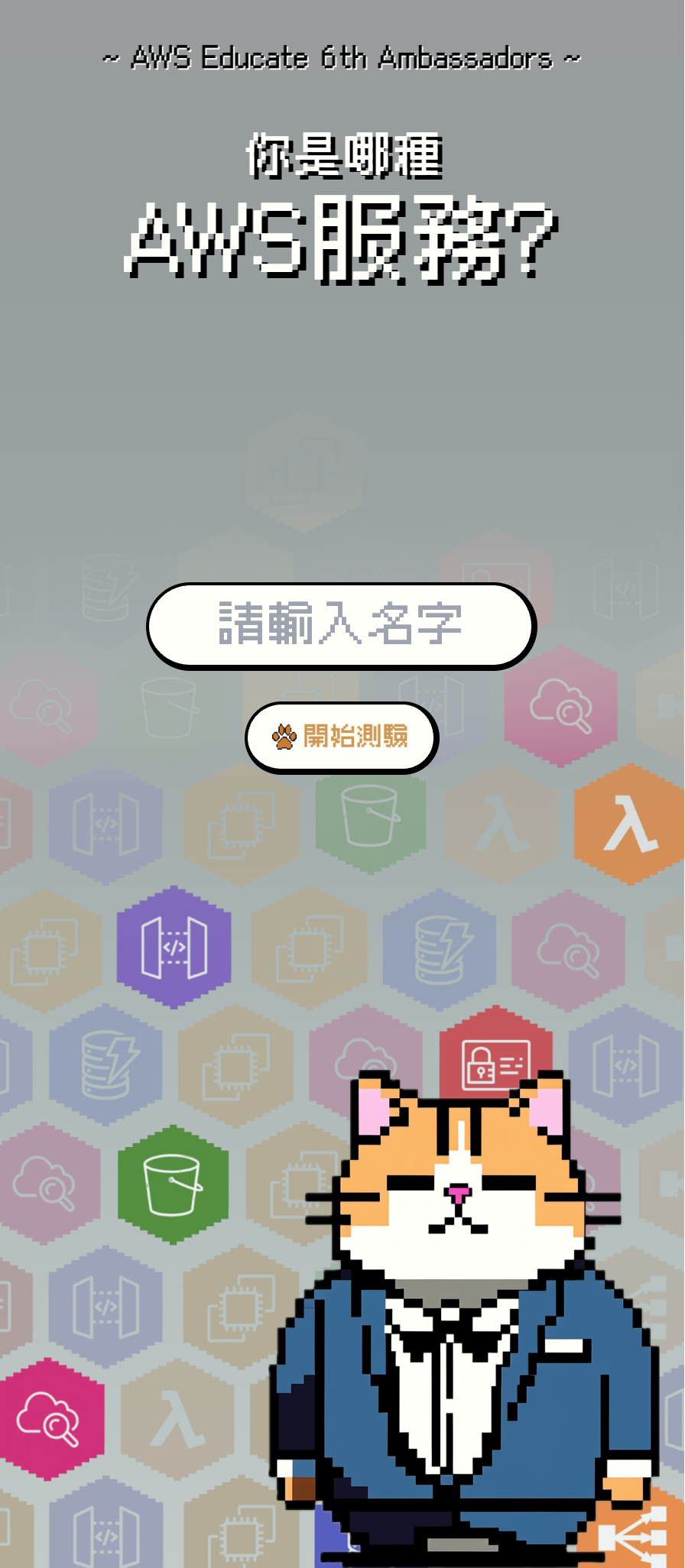This screenshot has width=685, height=1568.
Task: Start the quiz with 開始測驗 button
Action: tap(342, 737)
